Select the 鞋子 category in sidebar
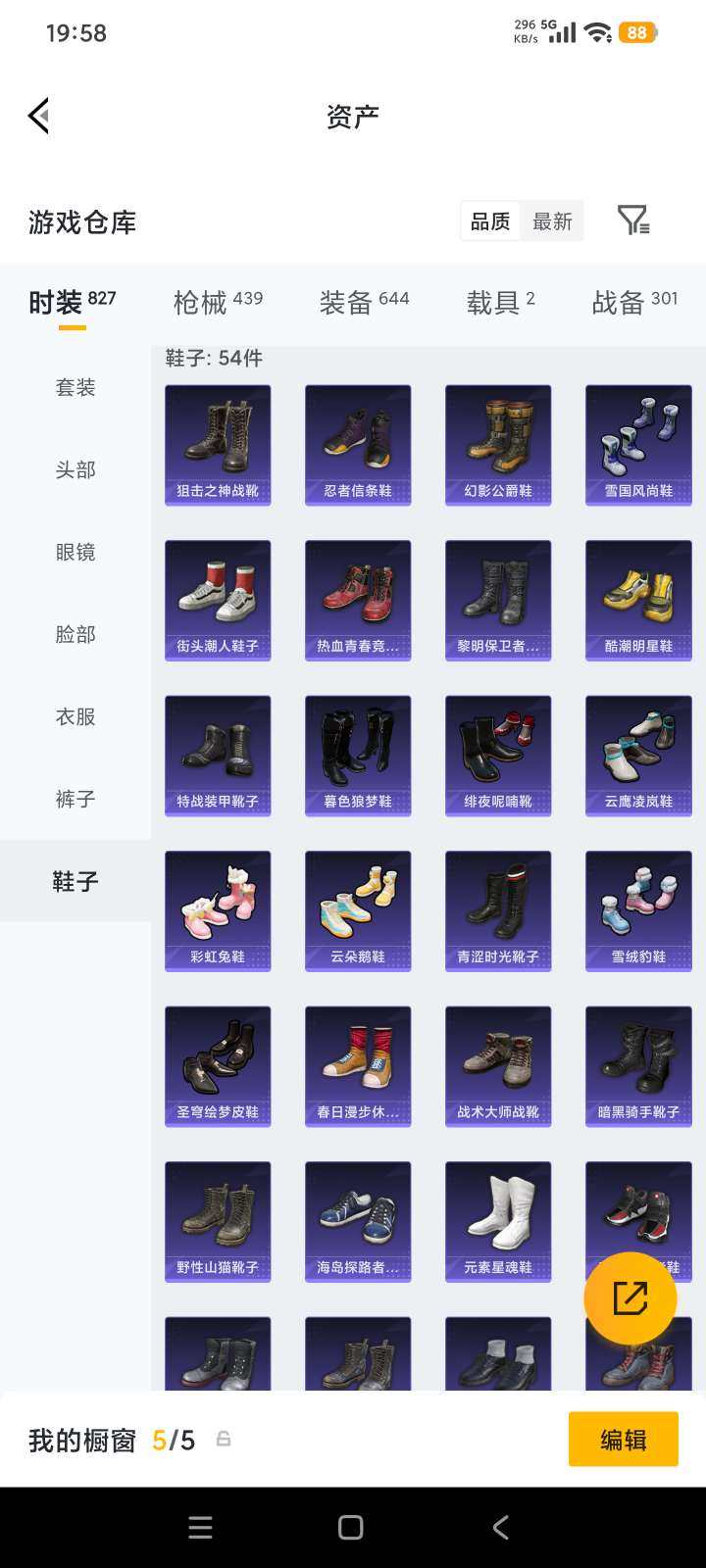This screenshot has height=1568, width=706. 74,881
